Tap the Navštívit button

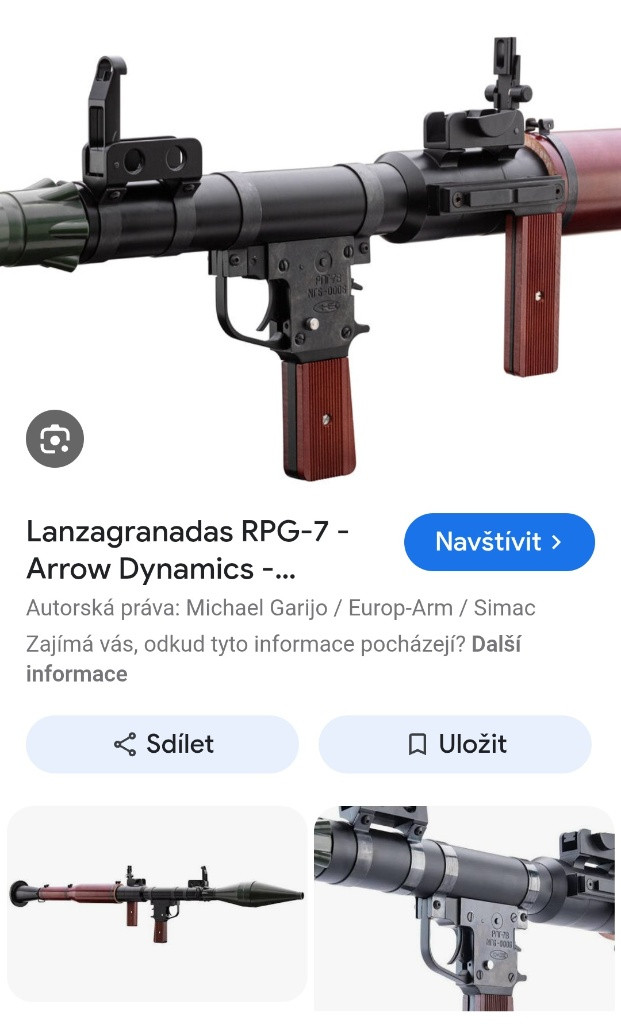pyautogui.click(x=499, y=542)
